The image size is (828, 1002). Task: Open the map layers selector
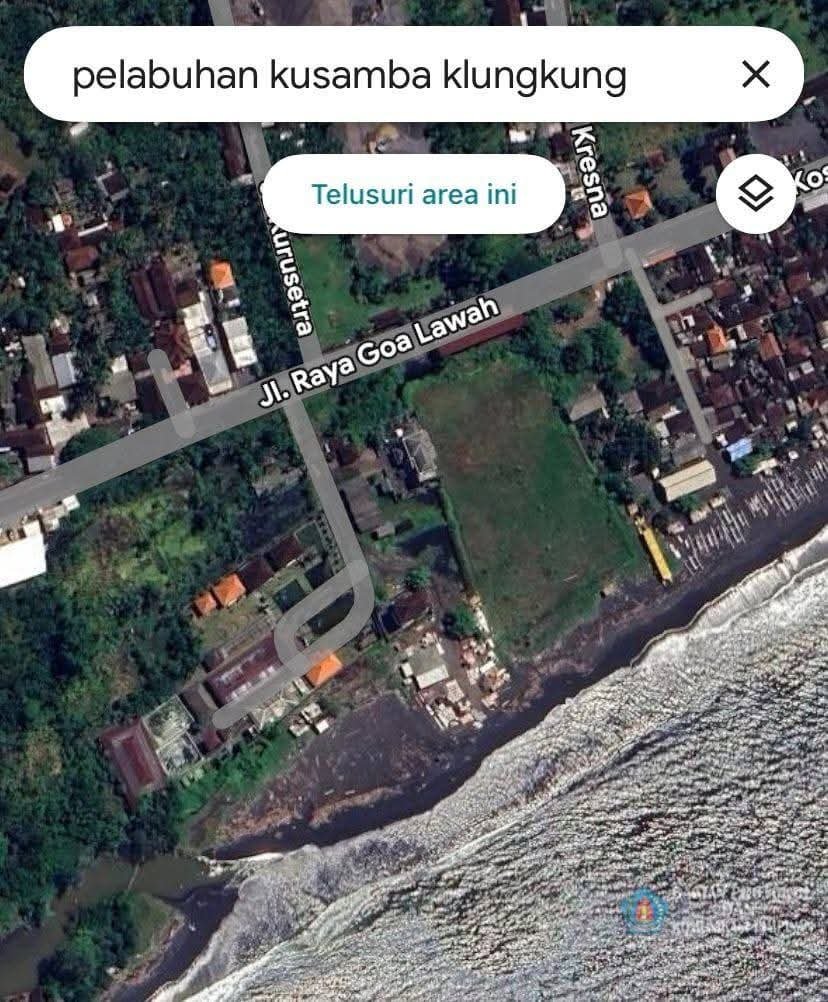tap(756, 194)
